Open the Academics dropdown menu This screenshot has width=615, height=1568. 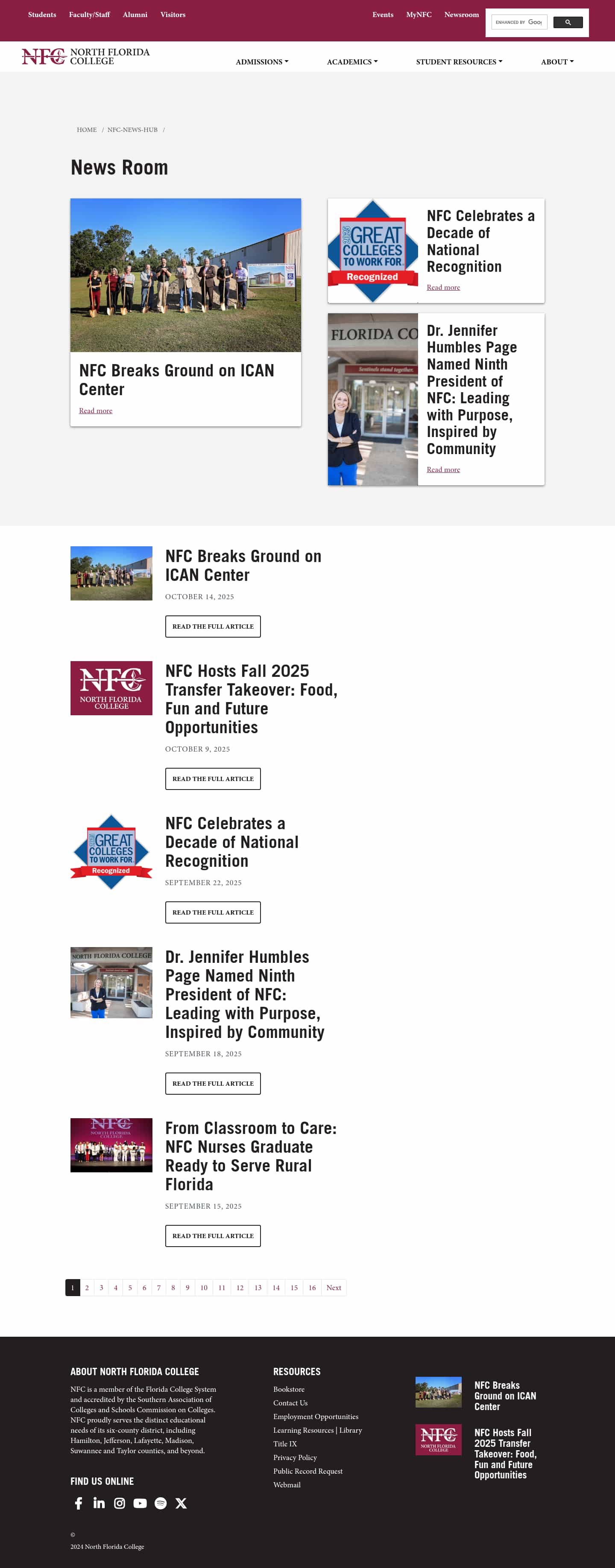tap(352, 61)
